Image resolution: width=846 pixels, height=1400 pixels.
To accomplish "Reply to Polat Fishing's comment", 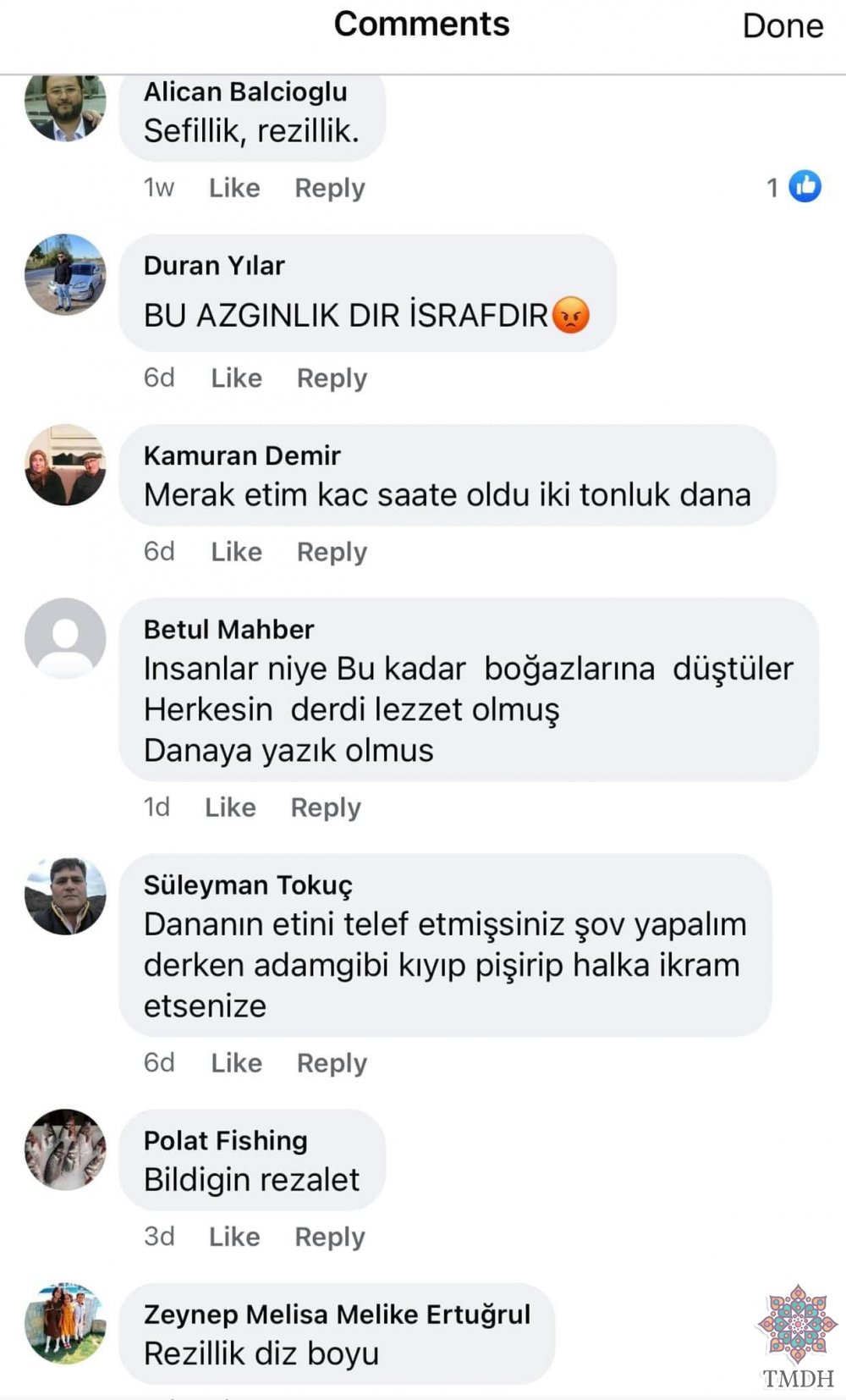I will (330, 1237).
